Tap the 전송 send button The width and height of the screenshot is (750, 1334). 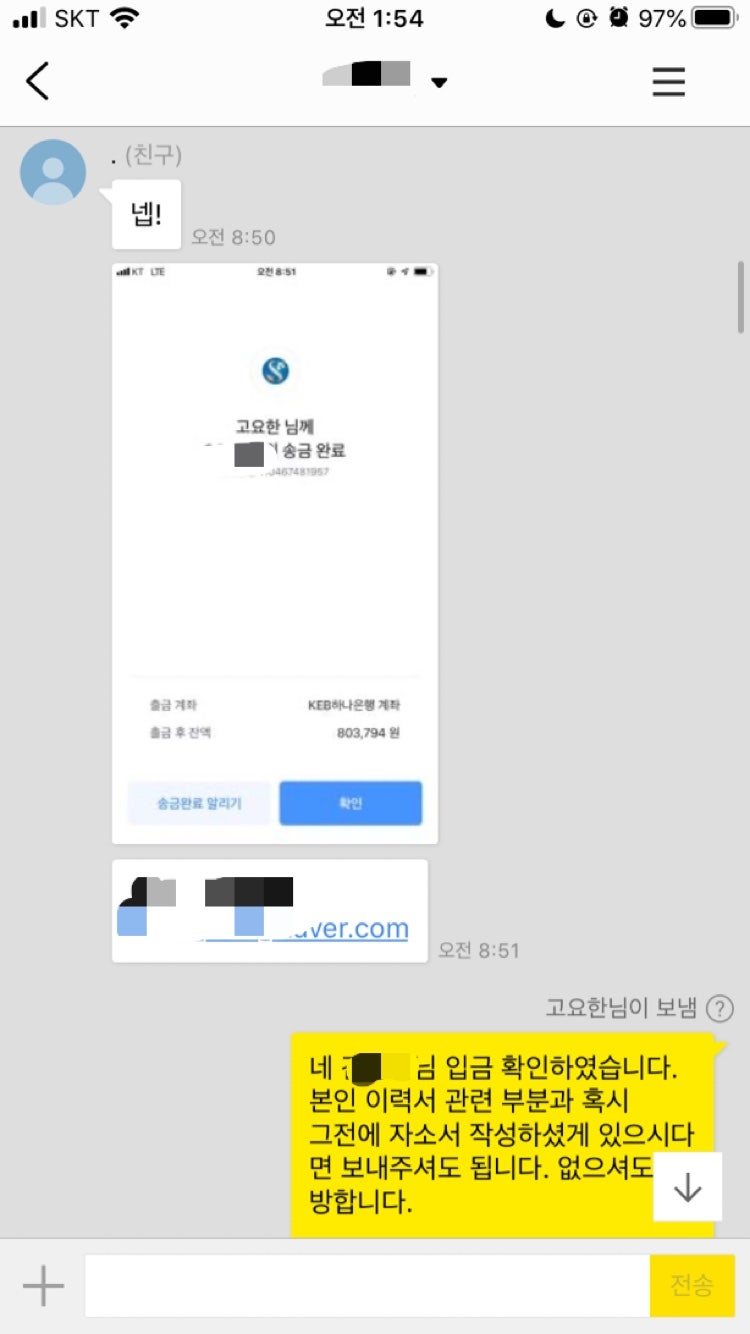point(692,1286)
